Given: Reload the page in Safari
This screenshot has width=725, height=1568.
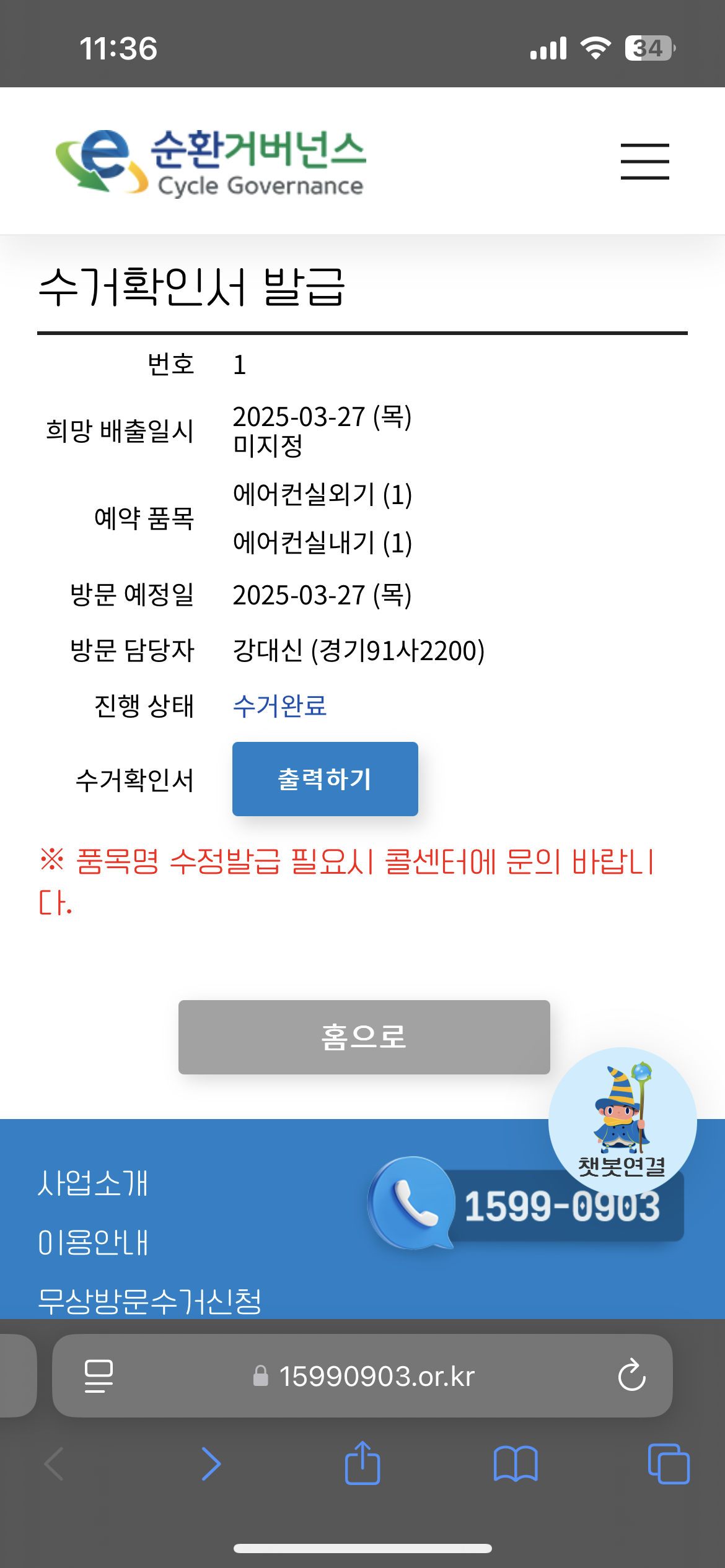Looking at the screenshot, I should [x=631, y=1375].
